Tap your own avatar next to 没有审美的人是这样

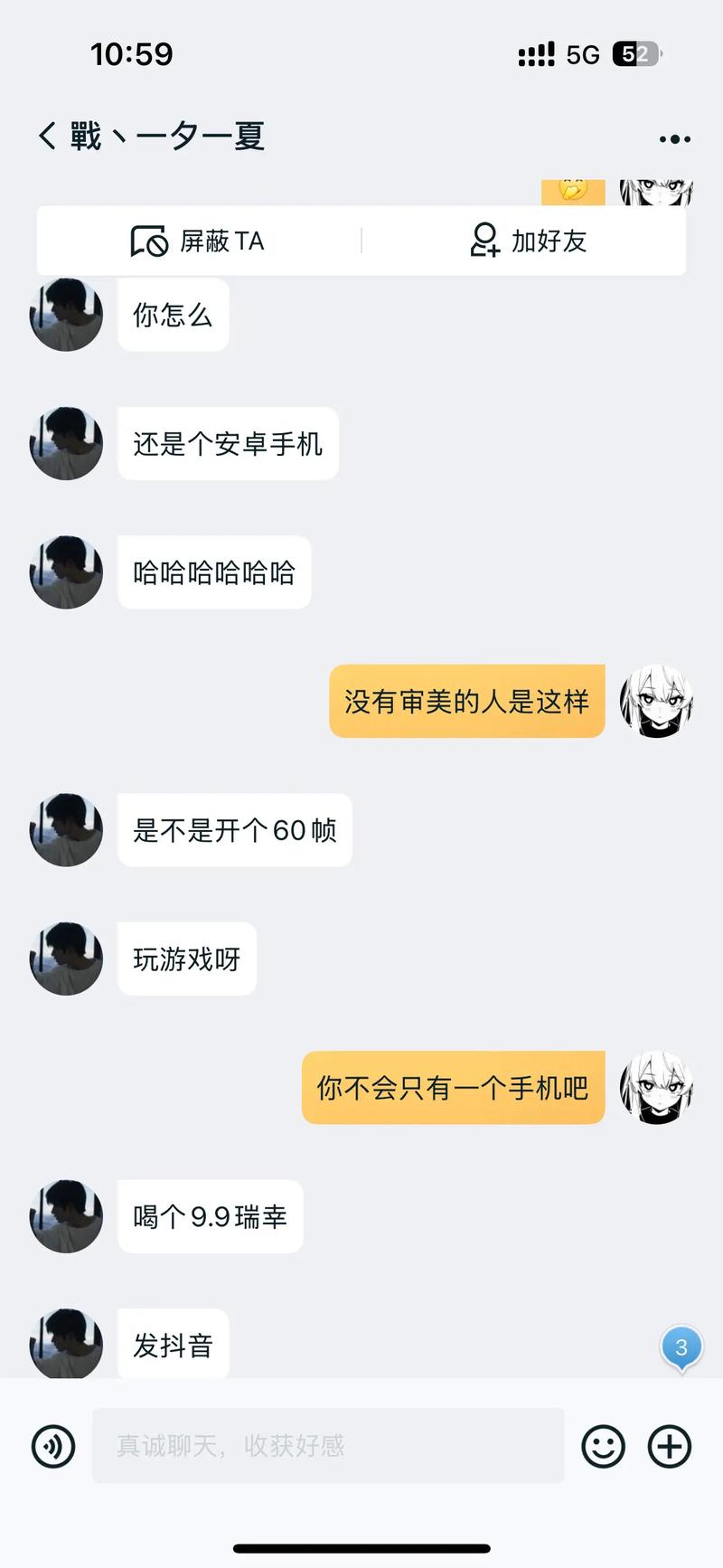click(656, 703)
